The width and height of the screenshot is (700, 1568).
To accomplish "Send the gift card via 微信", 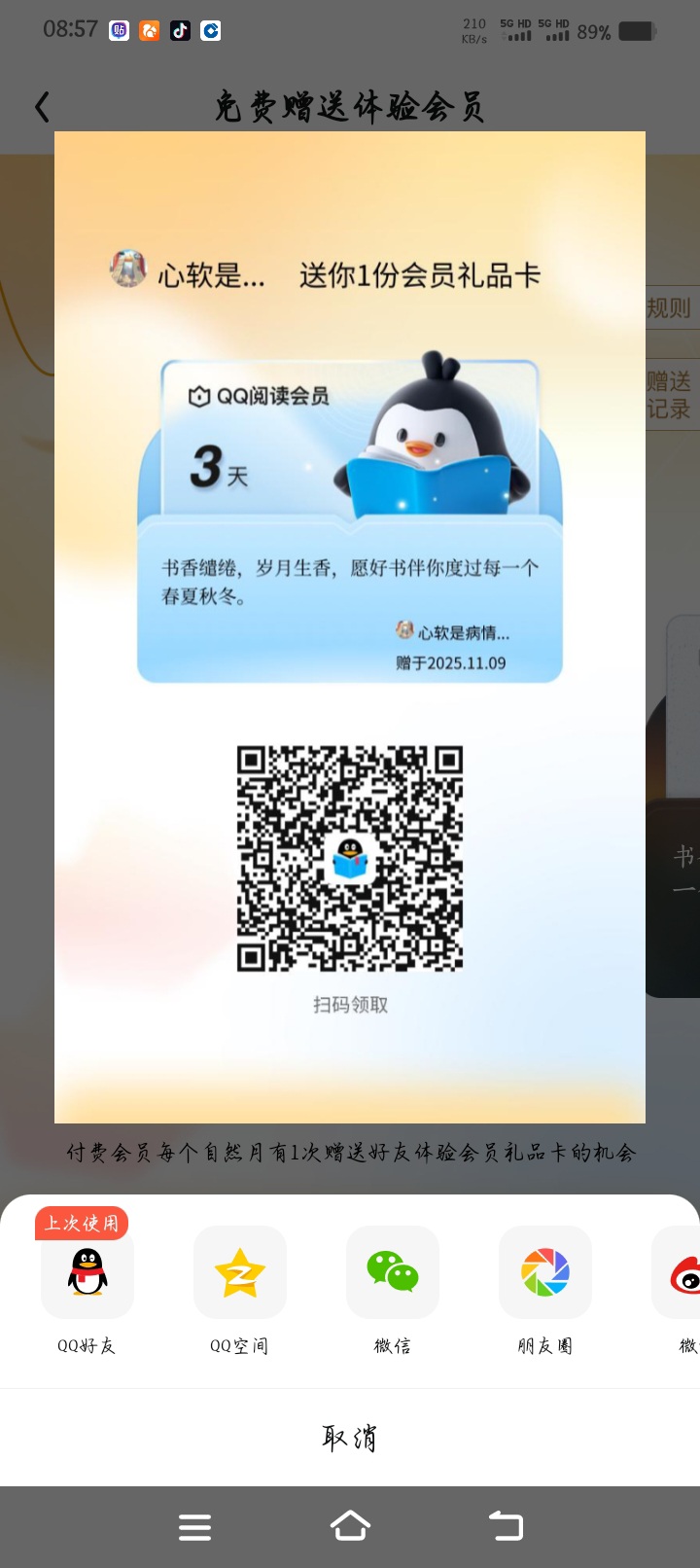I will click(x=392, y=1272).
